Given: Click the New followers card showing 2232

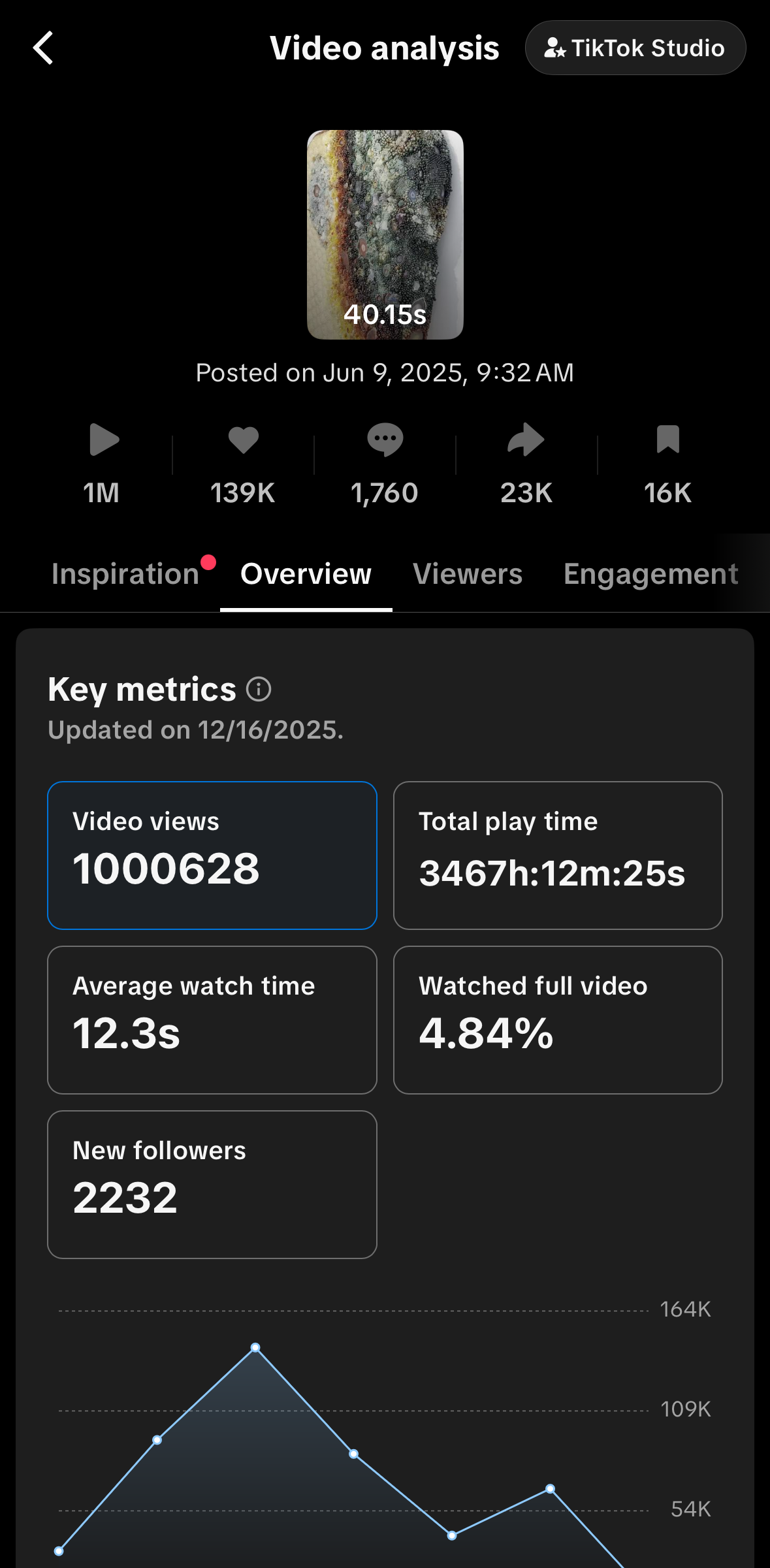Looking at the screenshot, I should 212,1183.
